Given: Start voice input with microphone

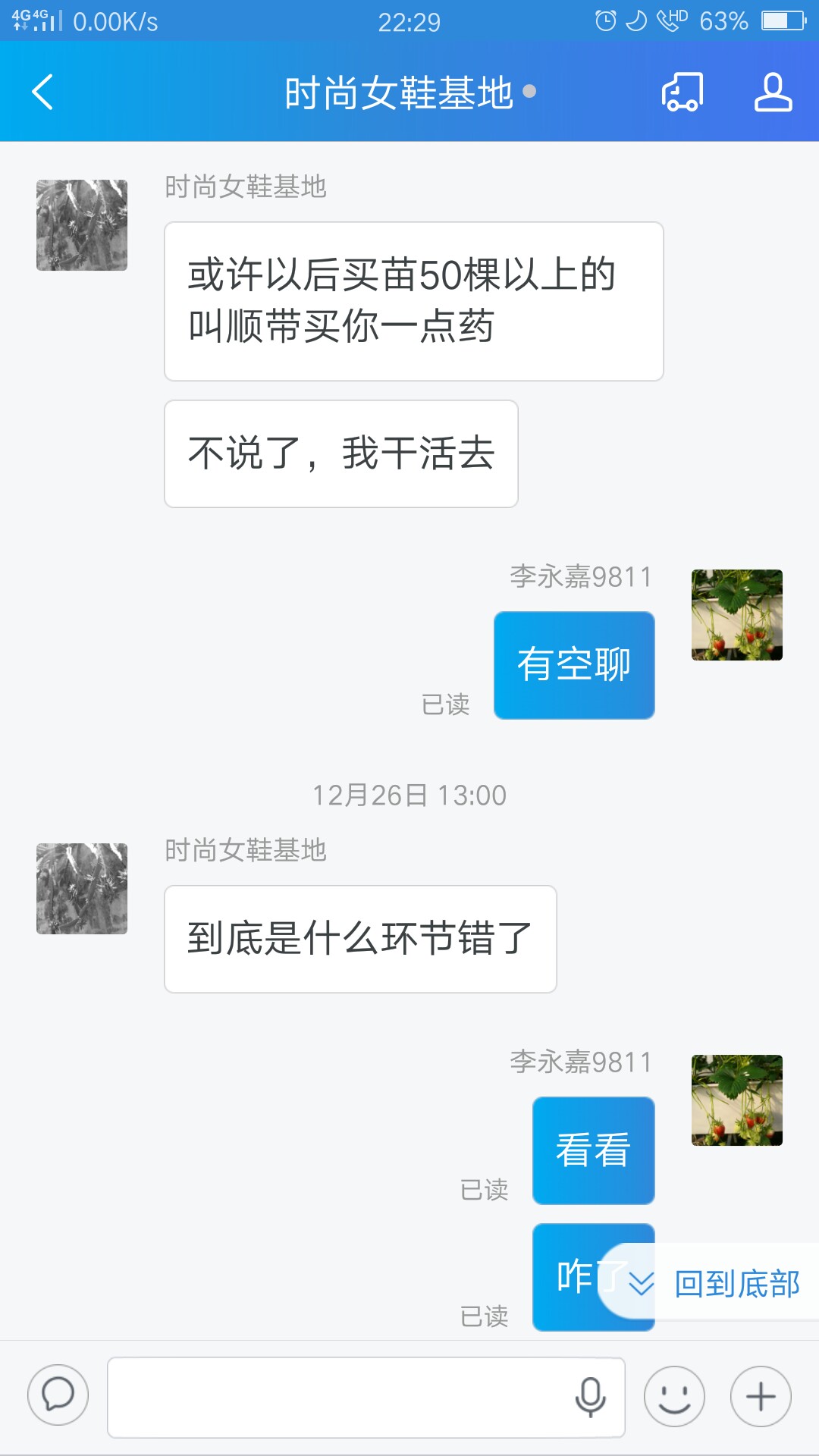Looking at the screenshot, I should [590, 1397].
